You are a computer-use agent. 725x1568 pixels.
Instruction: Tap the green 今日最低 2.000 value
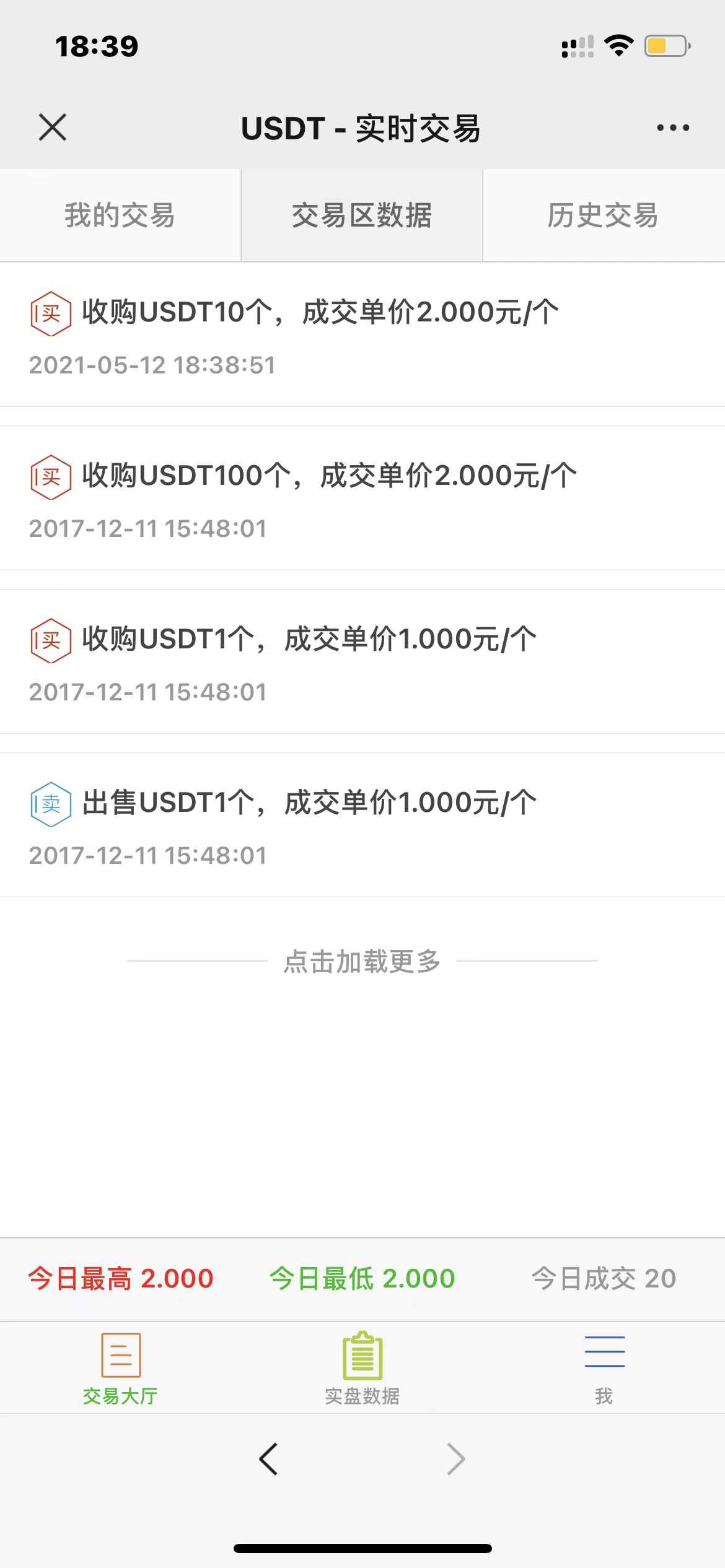click(361, 1278)
